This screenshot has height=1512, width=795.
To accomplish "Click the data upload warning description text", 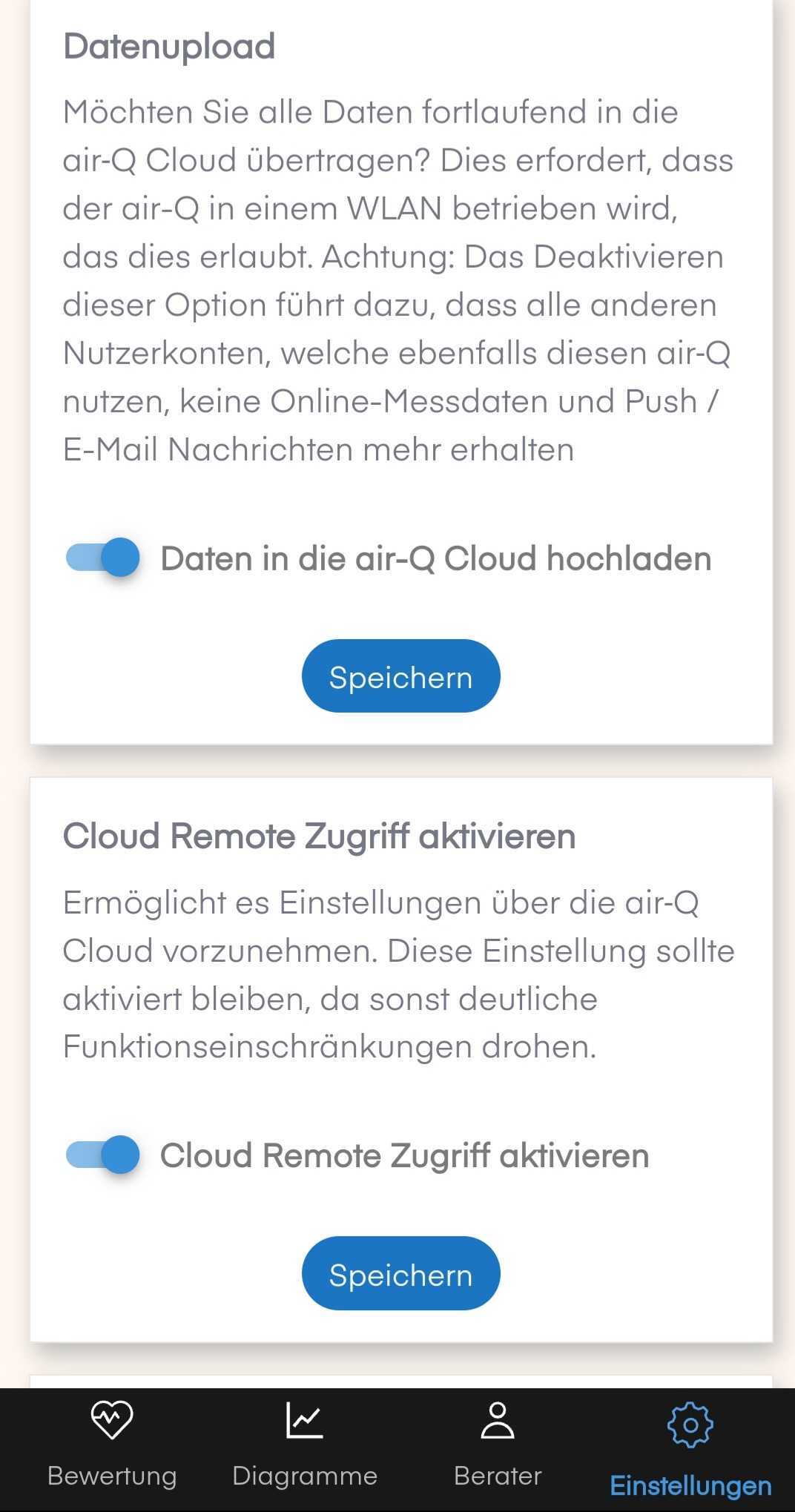I will click(x=397, y=280).
